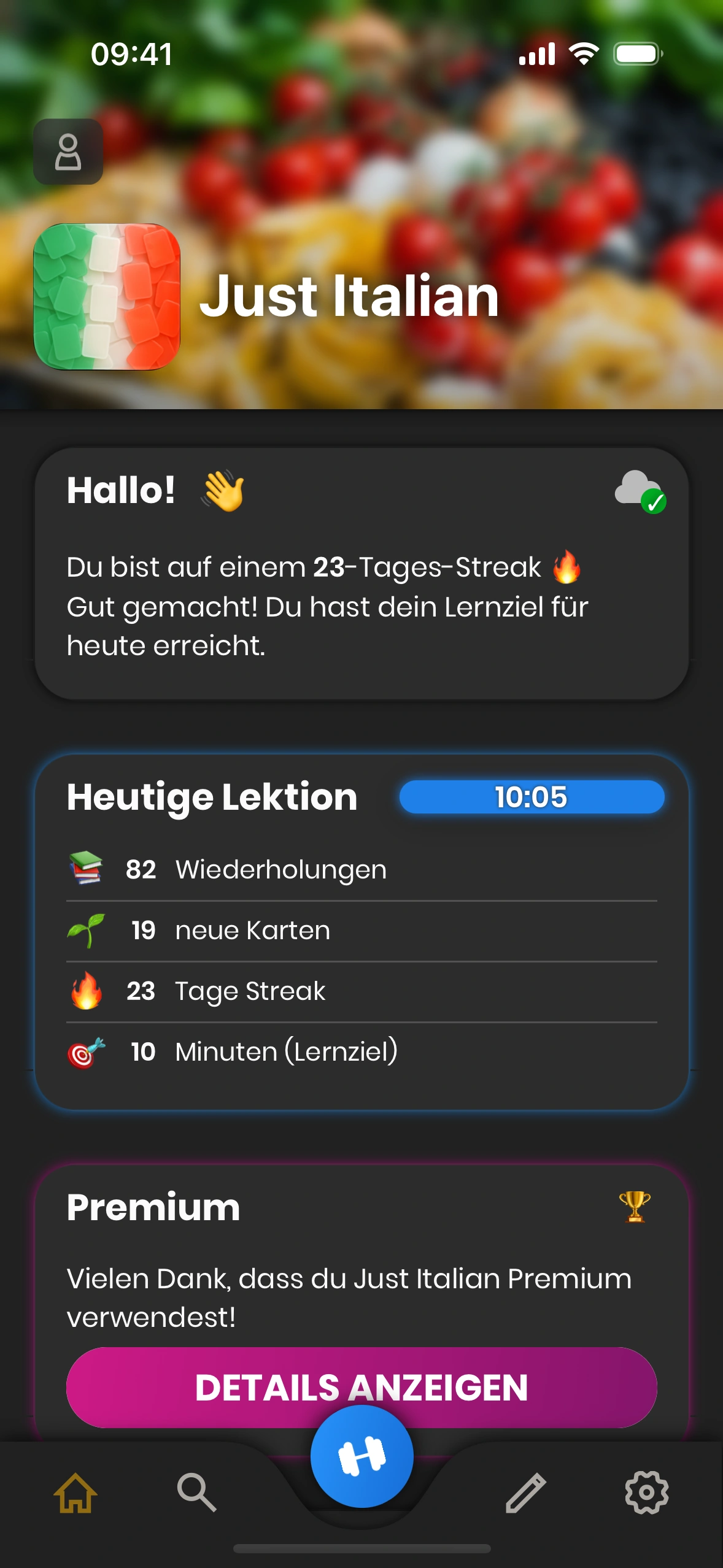This screenshot has width=723, height=1568.
Task: Start training with the dumbbell button
Action: pyautogui.click(x=361, y=1456)
